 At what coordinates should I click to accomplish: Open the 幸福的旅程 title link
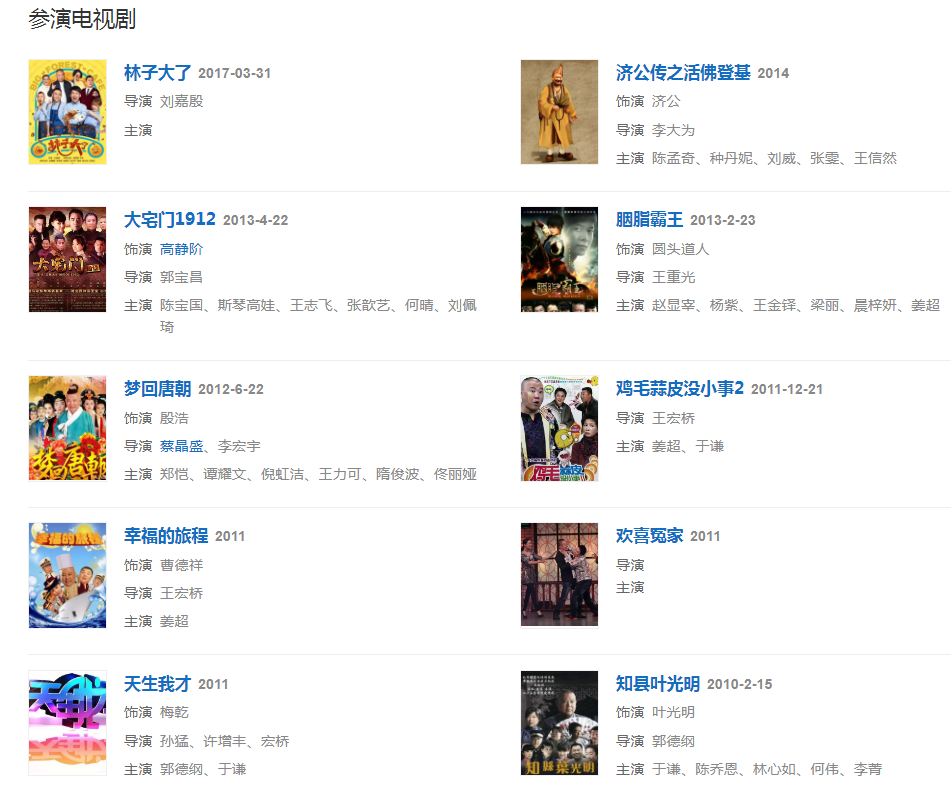tap(166, 536)
